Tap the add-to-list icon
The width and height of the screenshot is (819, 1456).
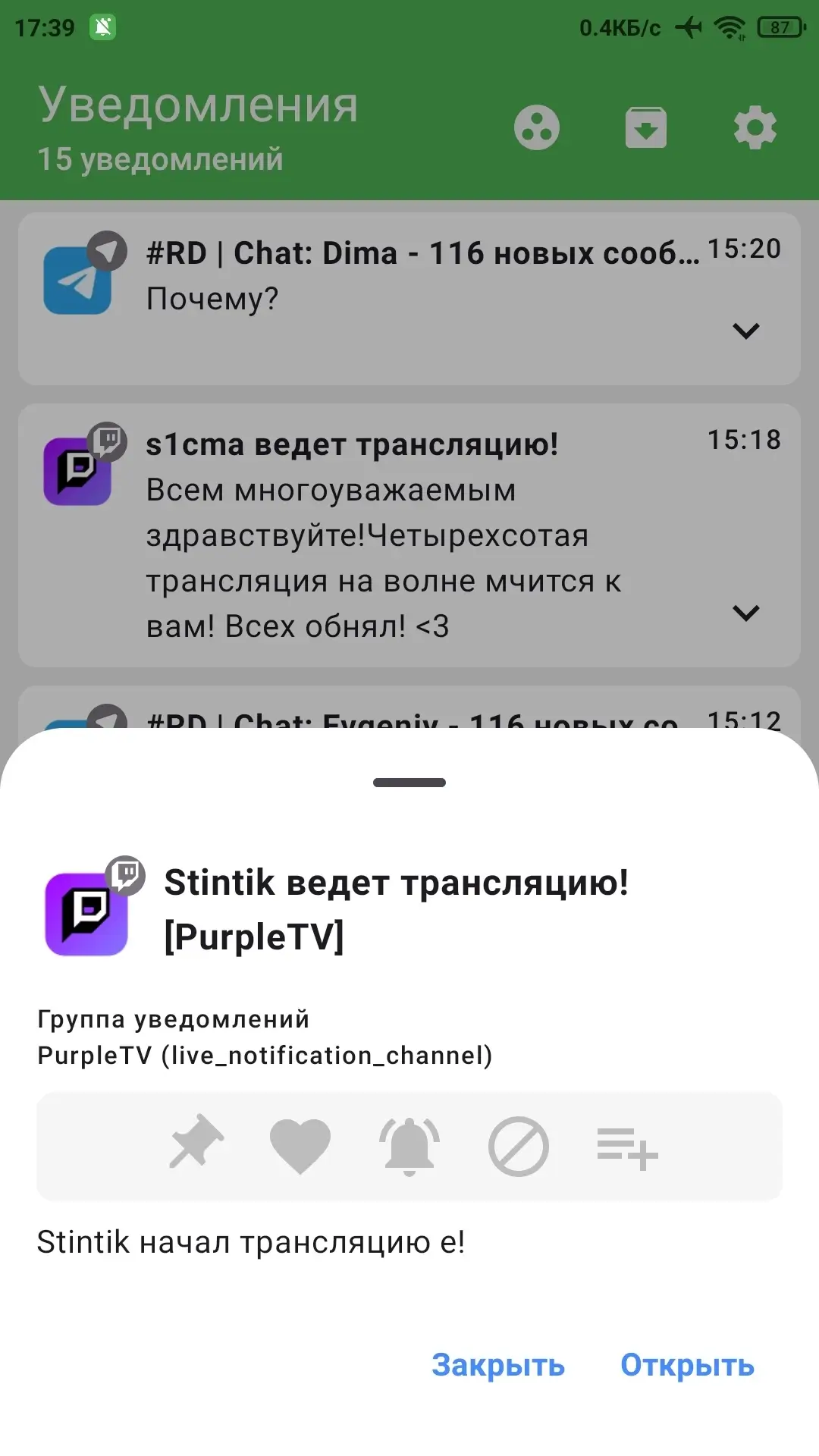click(628, 1148)
